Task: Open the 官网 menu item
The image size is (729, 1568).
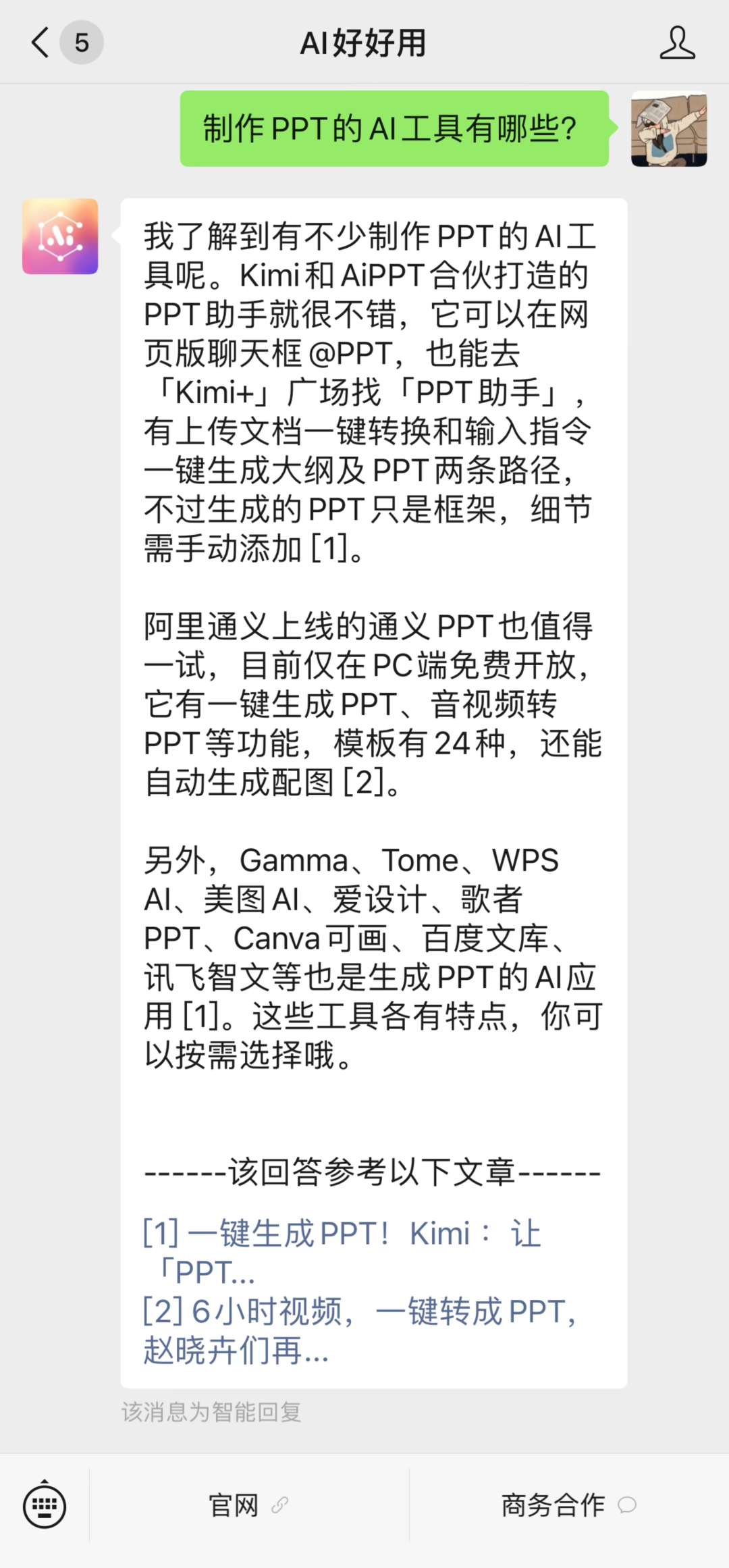Action: [x=249, y=1505]
